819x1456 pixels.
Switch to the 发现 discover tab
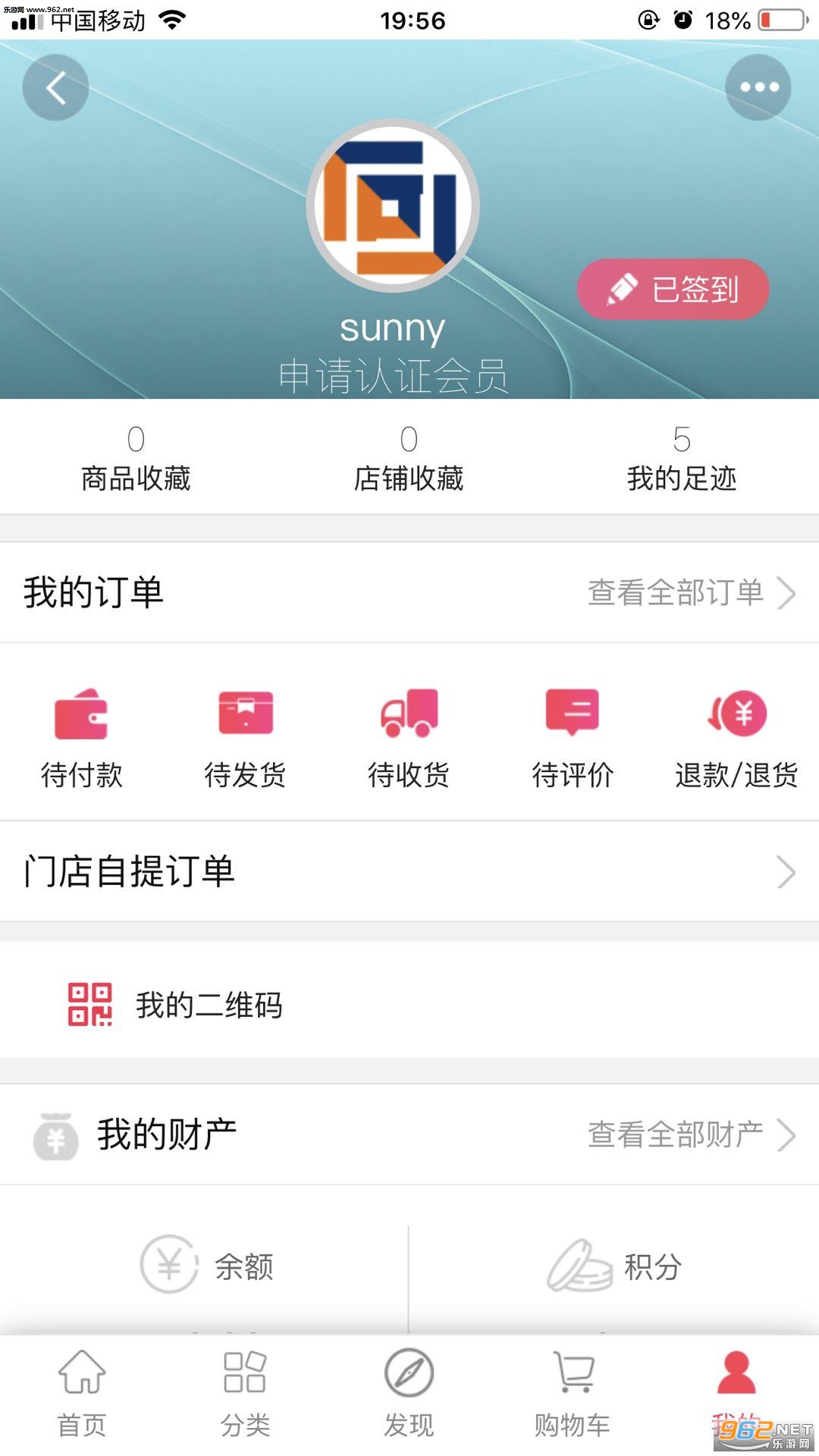(x=409, y=1392)
